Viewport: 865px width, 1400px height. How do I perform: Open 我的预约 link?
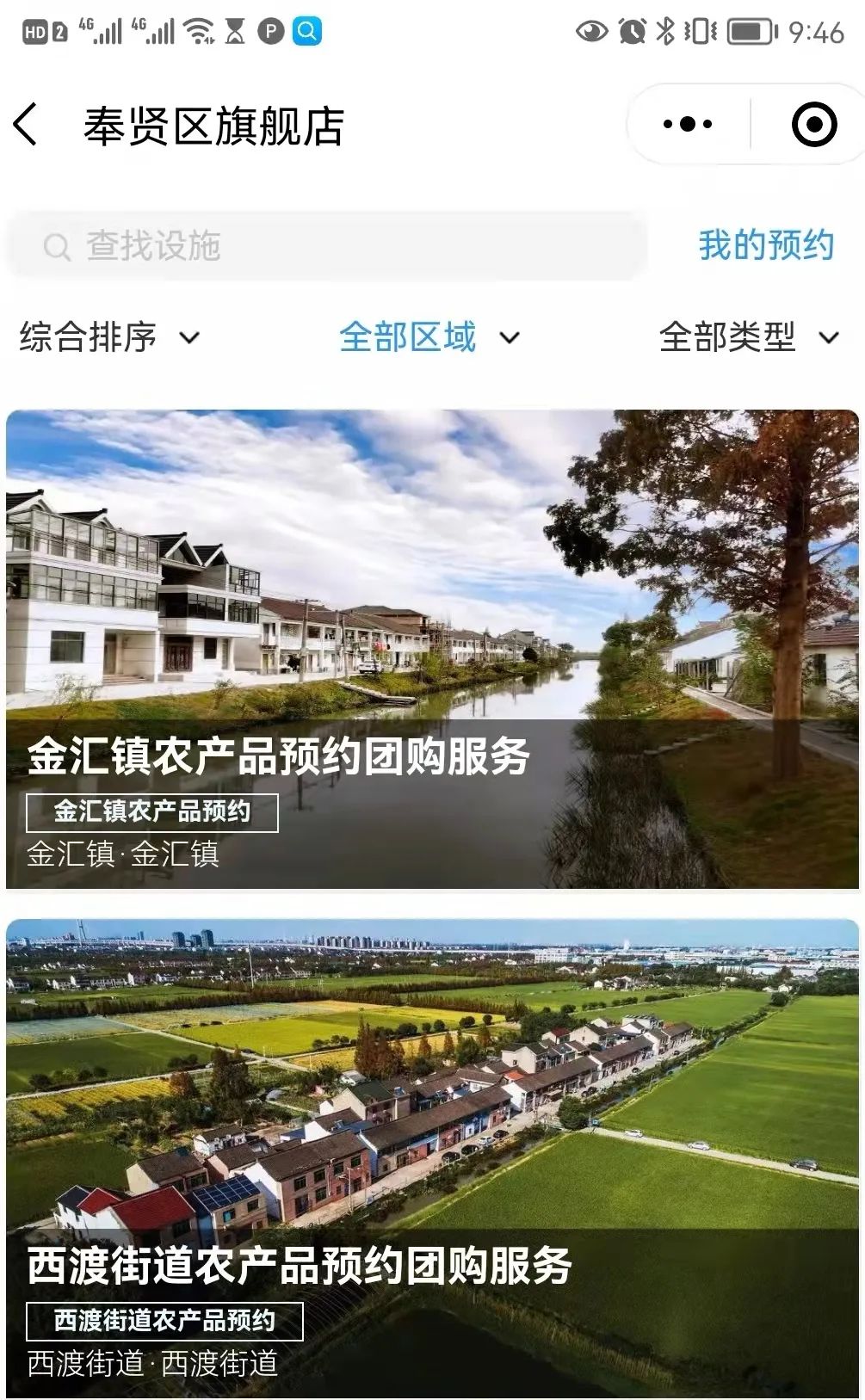[x=765, y=245]
